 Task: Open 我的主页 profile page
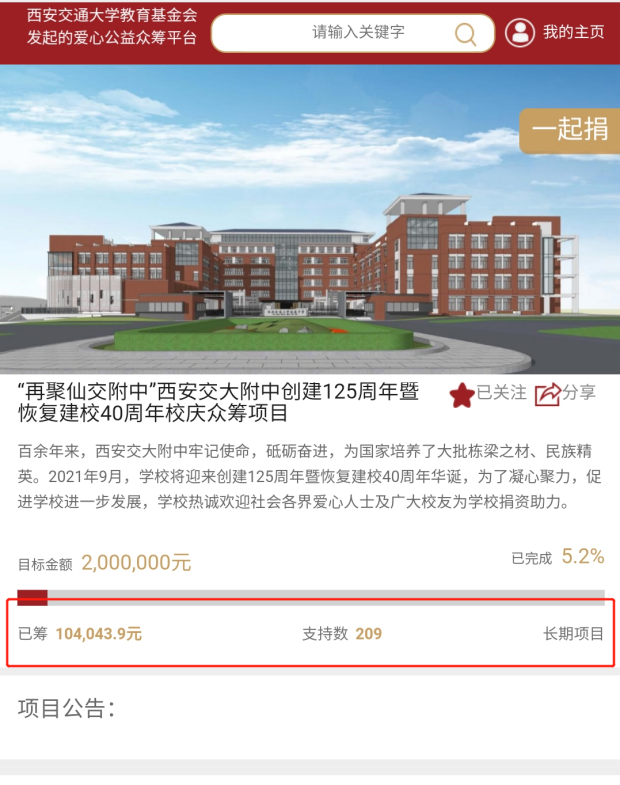coord(555,32)
